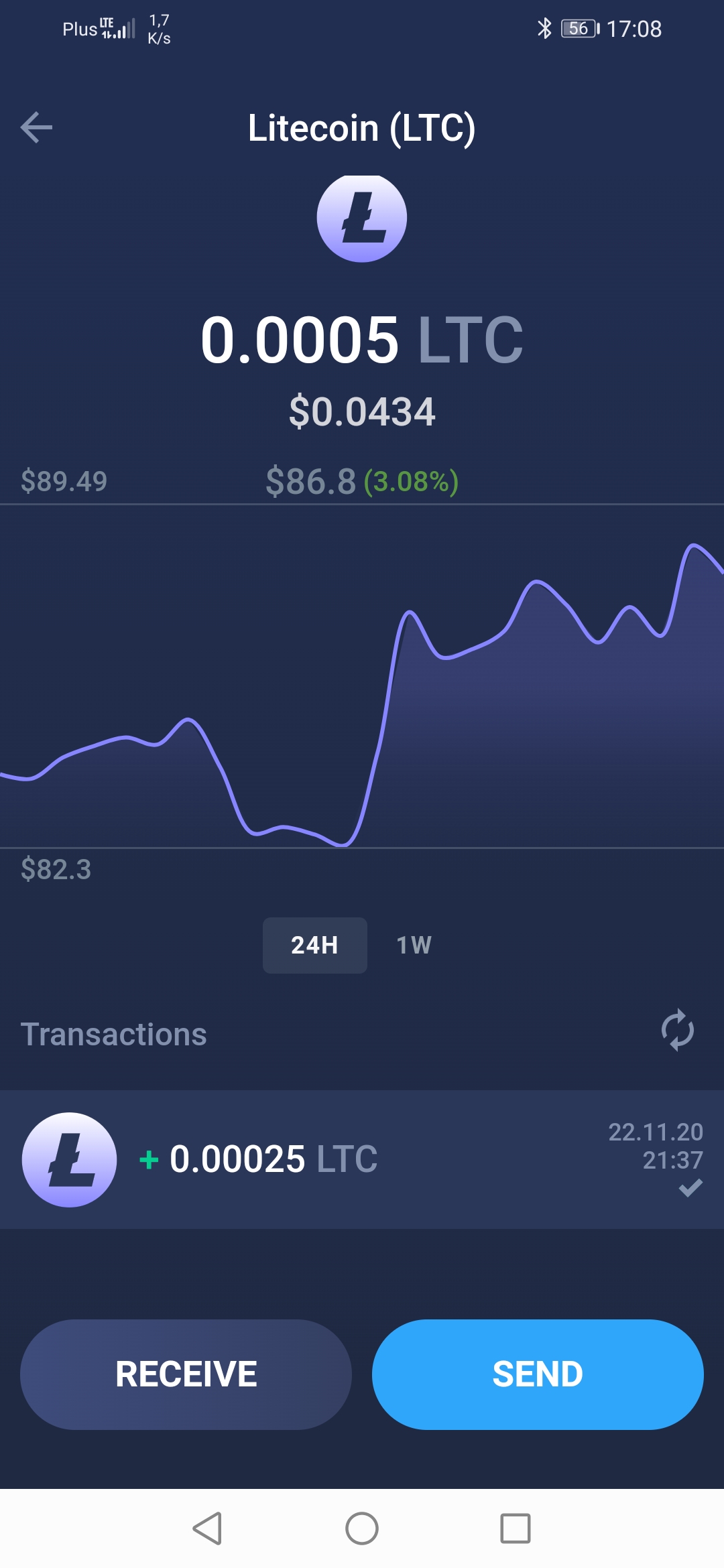Tap SEND to transfer Litecoin
This screenshot has height=1568, width=724.
click(538, 1374)
